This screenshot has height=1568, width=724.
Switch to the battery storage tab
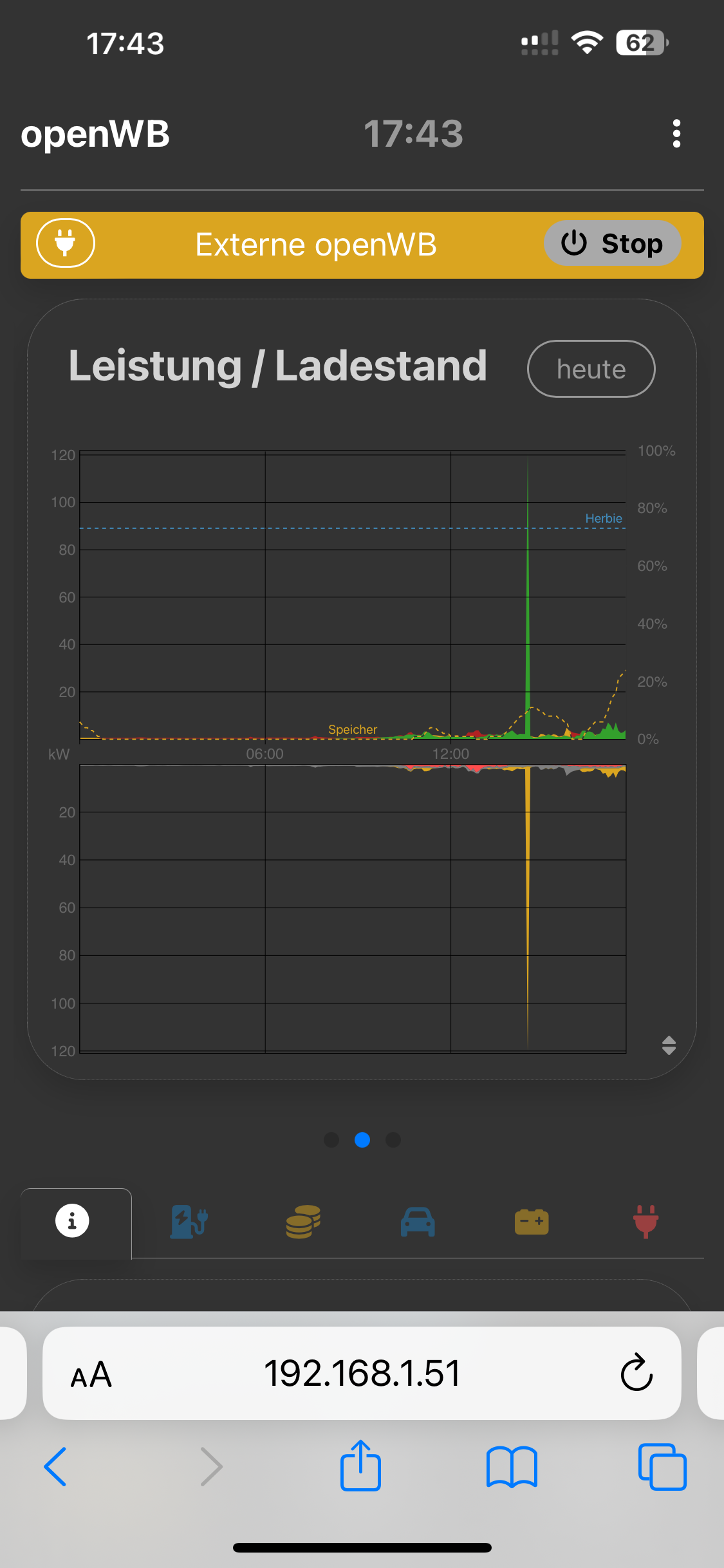(532, 1222)
